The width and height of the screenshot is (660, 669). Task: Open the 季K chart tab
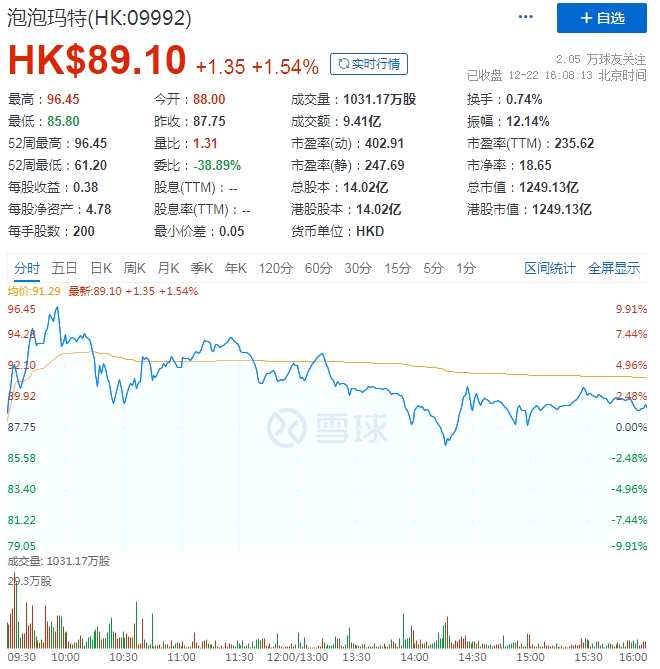point(202,268)
